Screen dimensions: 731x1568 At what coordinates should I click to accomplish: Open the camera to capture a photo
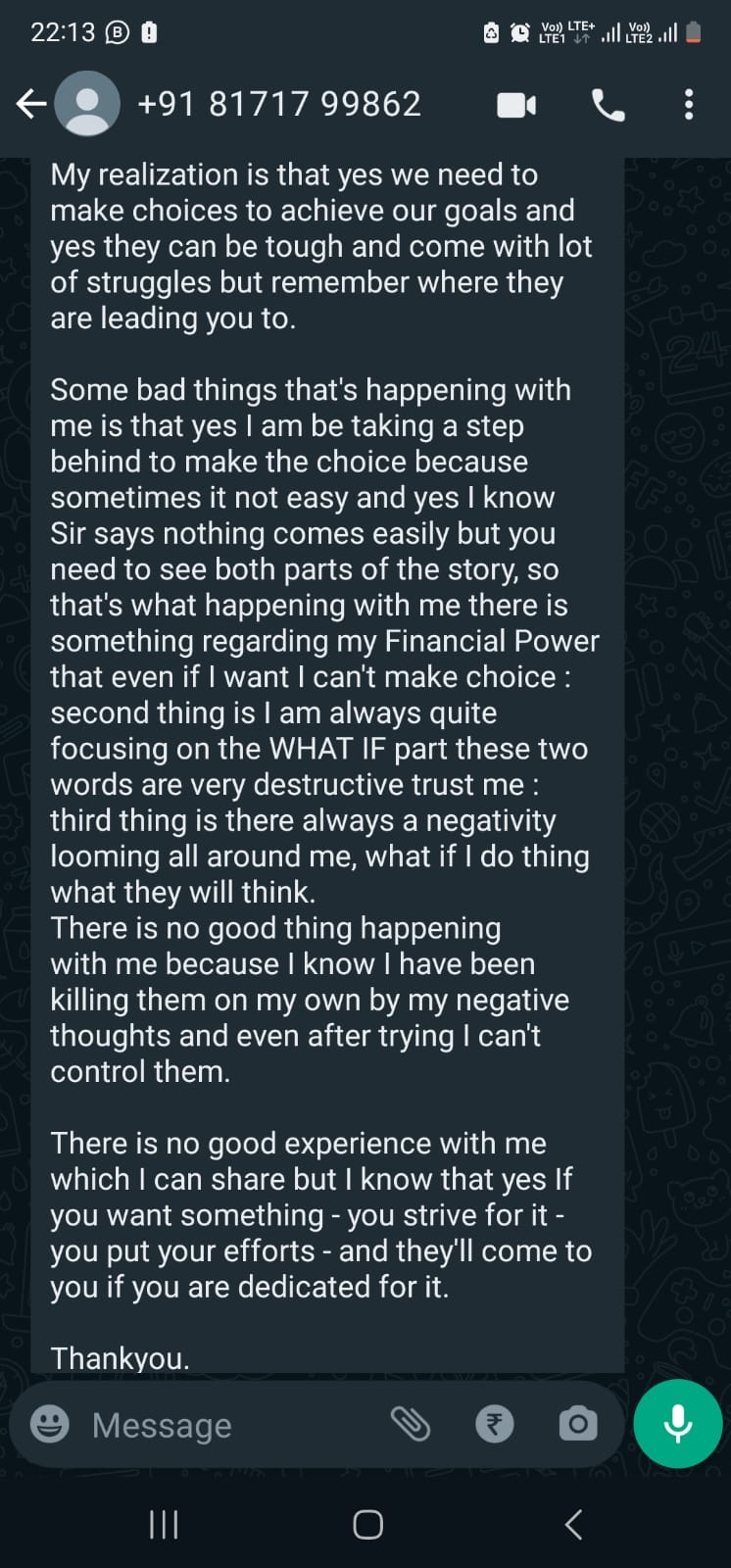point(577,1423)
